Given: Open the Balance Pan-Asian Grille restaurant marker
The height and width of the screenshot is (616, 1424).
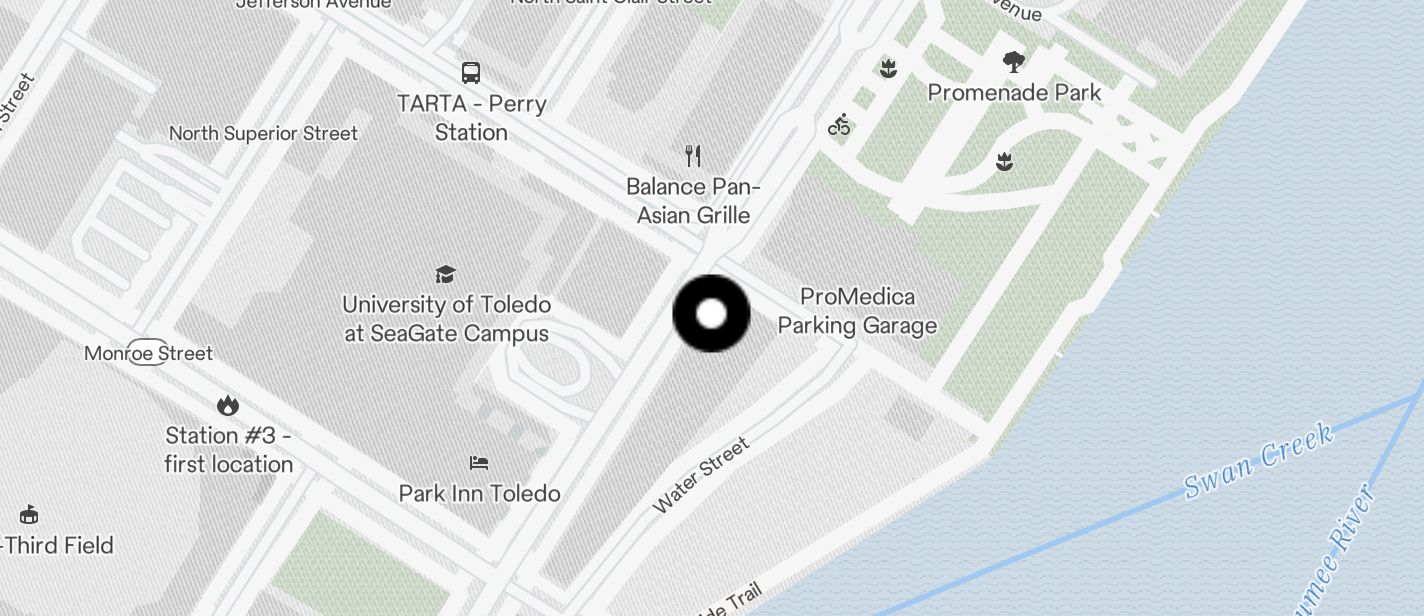Looking at the screenshot, I should pyautogui.click(x=693, y=156).
